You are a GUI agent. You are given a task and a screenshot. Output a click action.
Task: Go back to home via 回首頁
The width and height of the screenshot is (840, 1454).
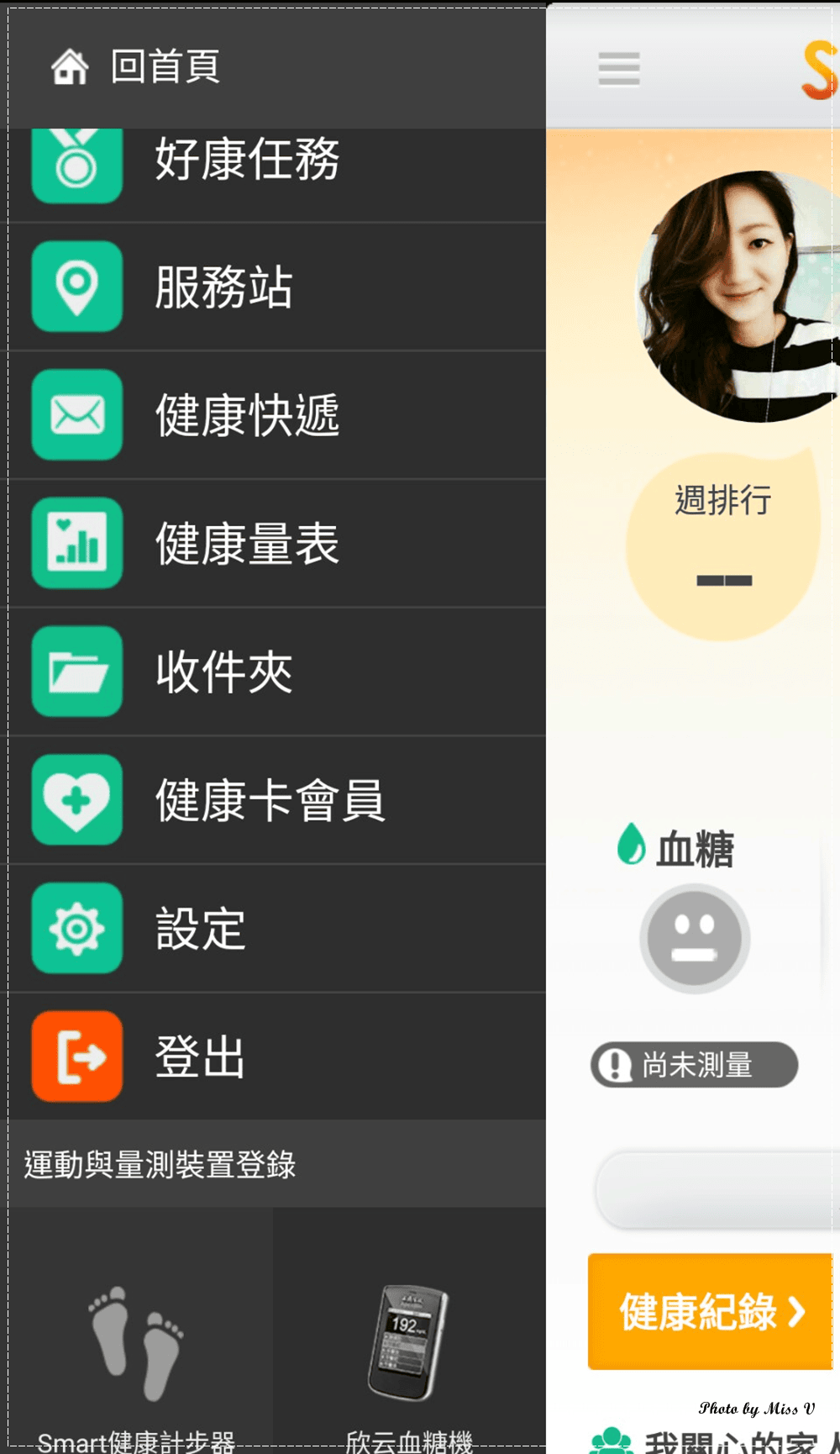(x=139, y=67)
